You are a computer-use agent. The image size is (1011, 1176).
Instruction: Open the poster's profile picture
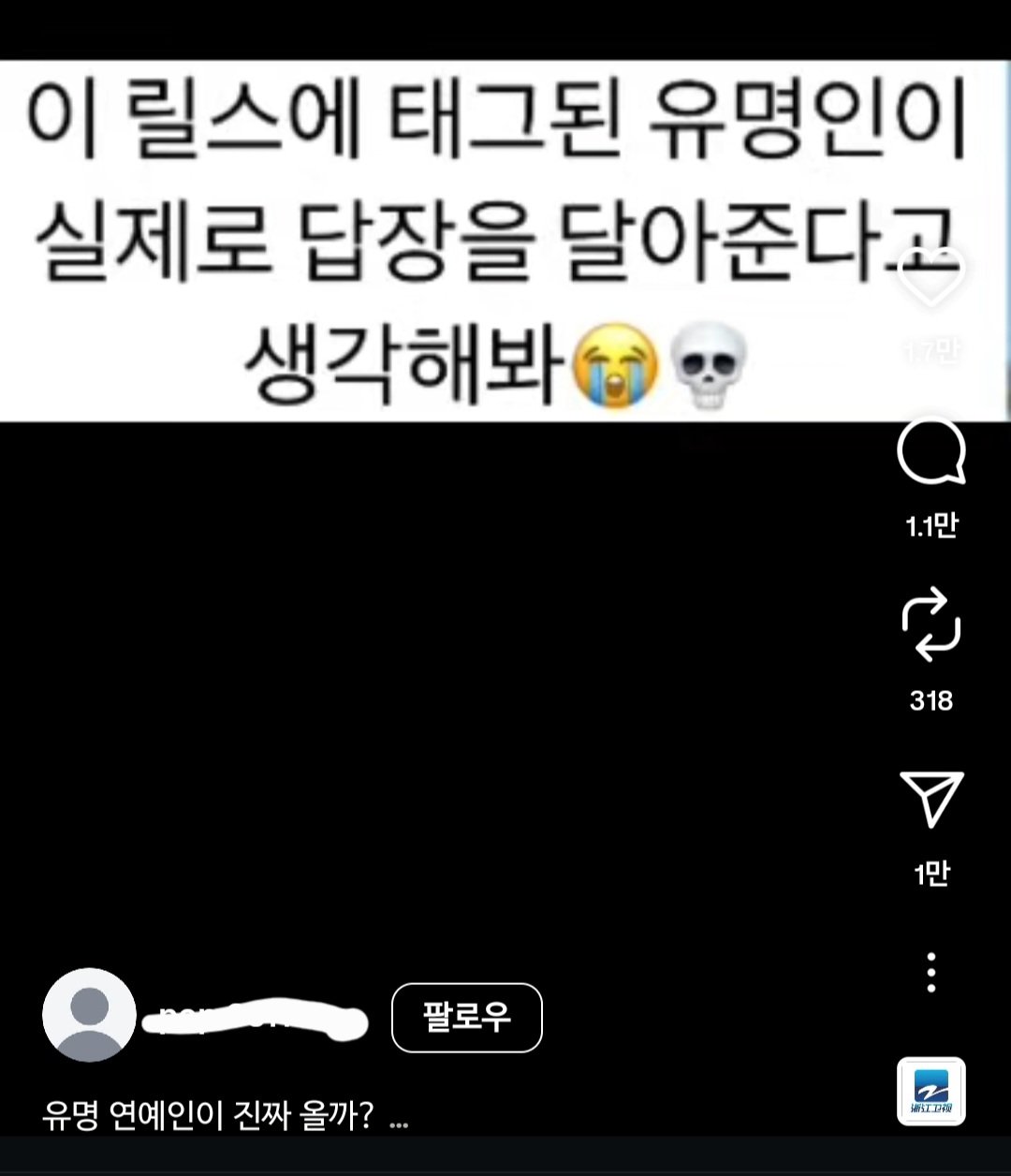click(90, 1015)
